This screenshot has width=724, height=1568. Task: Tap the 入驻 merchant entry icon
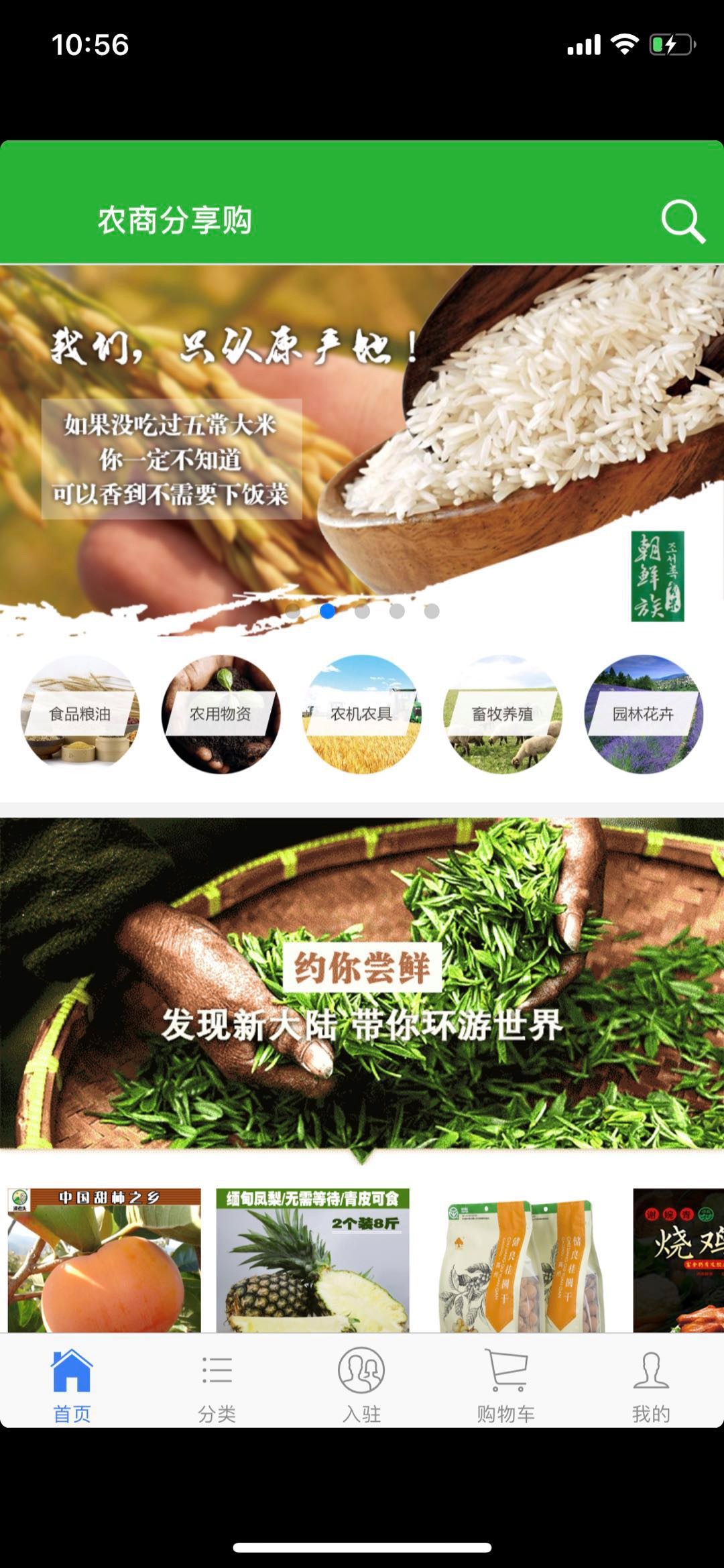[x=361, y=1369]
